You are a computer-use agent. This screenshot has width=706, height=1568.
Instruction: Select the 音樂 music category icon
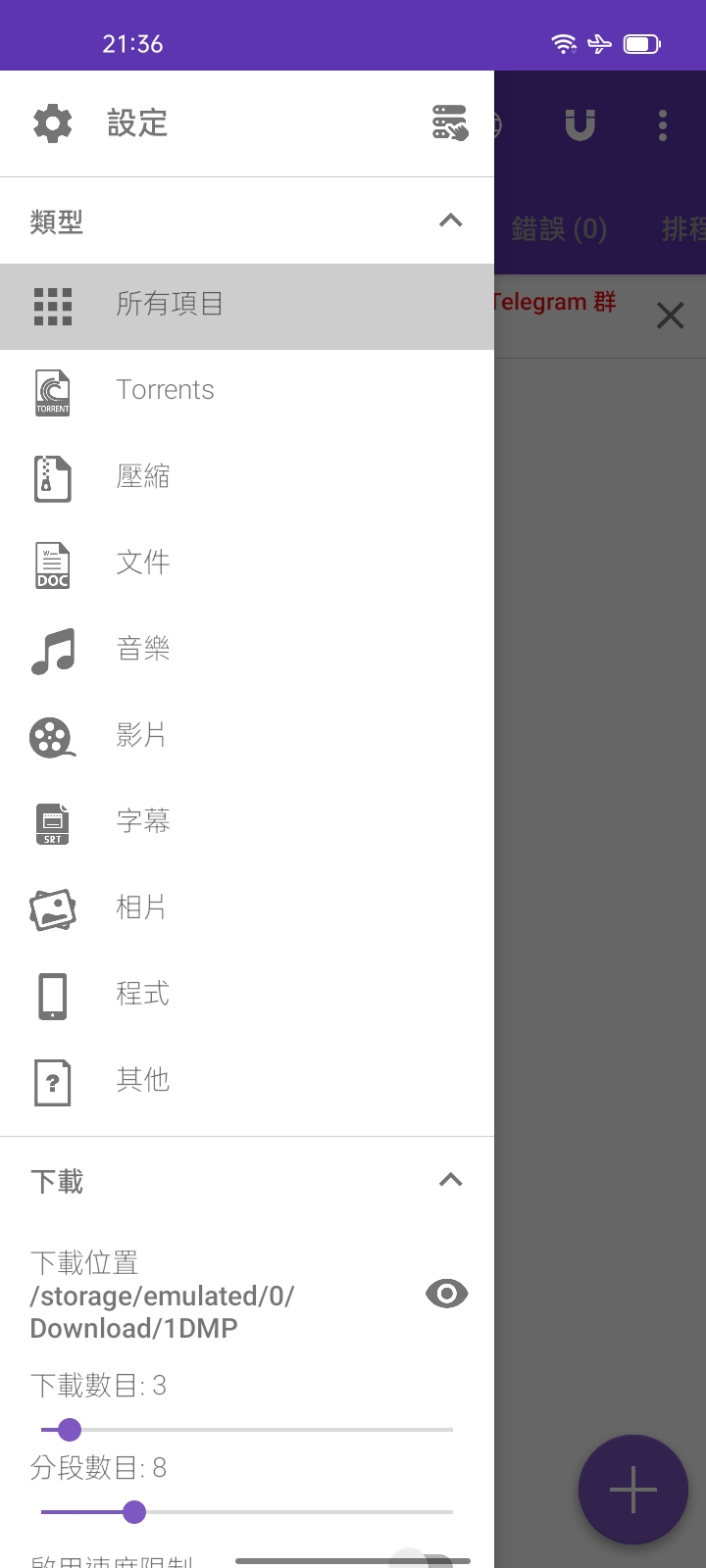click(52, 651)
